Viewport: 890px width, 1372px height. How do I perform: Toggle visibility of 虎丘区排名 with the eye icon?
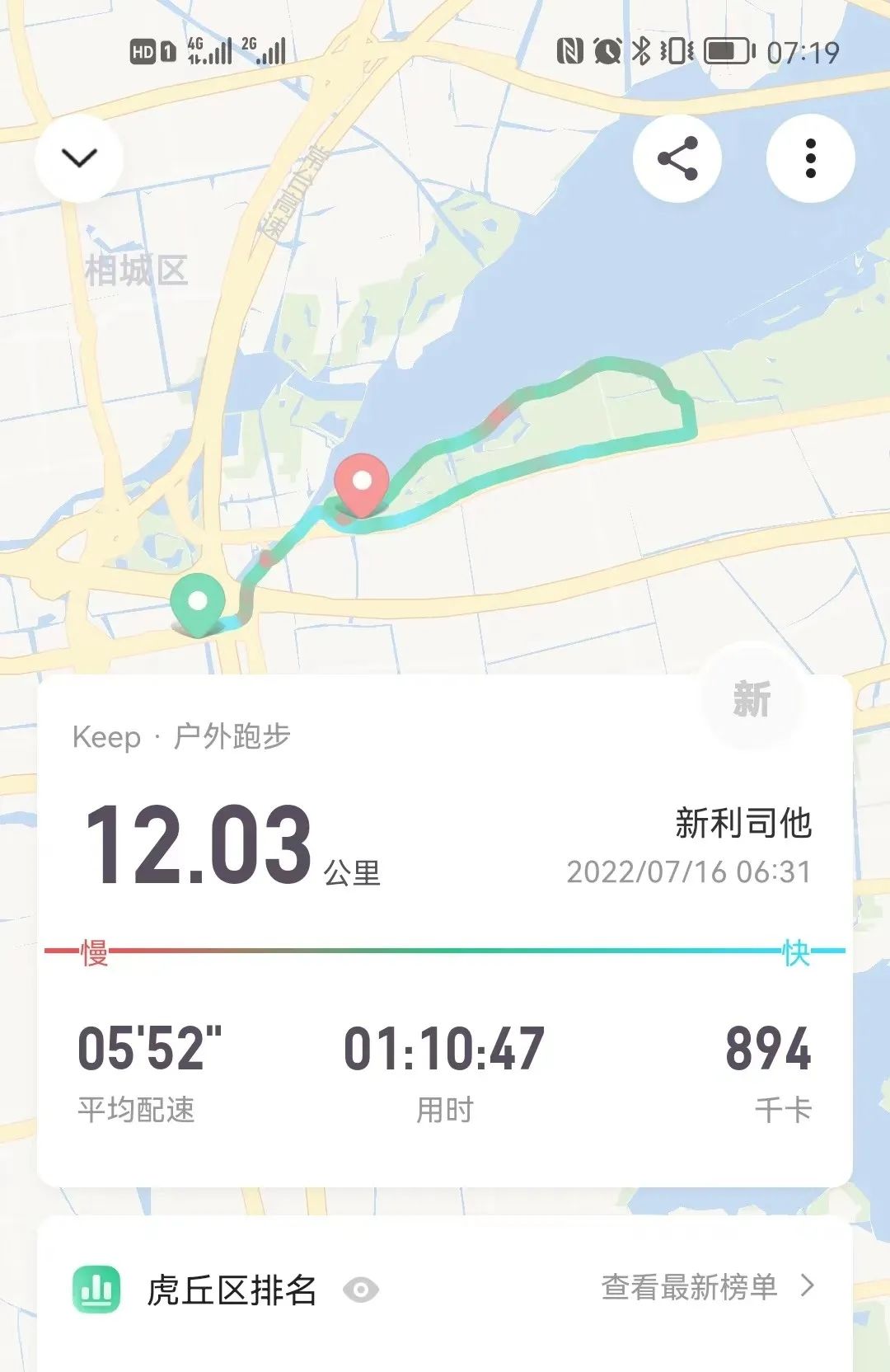coord(360,1290)
